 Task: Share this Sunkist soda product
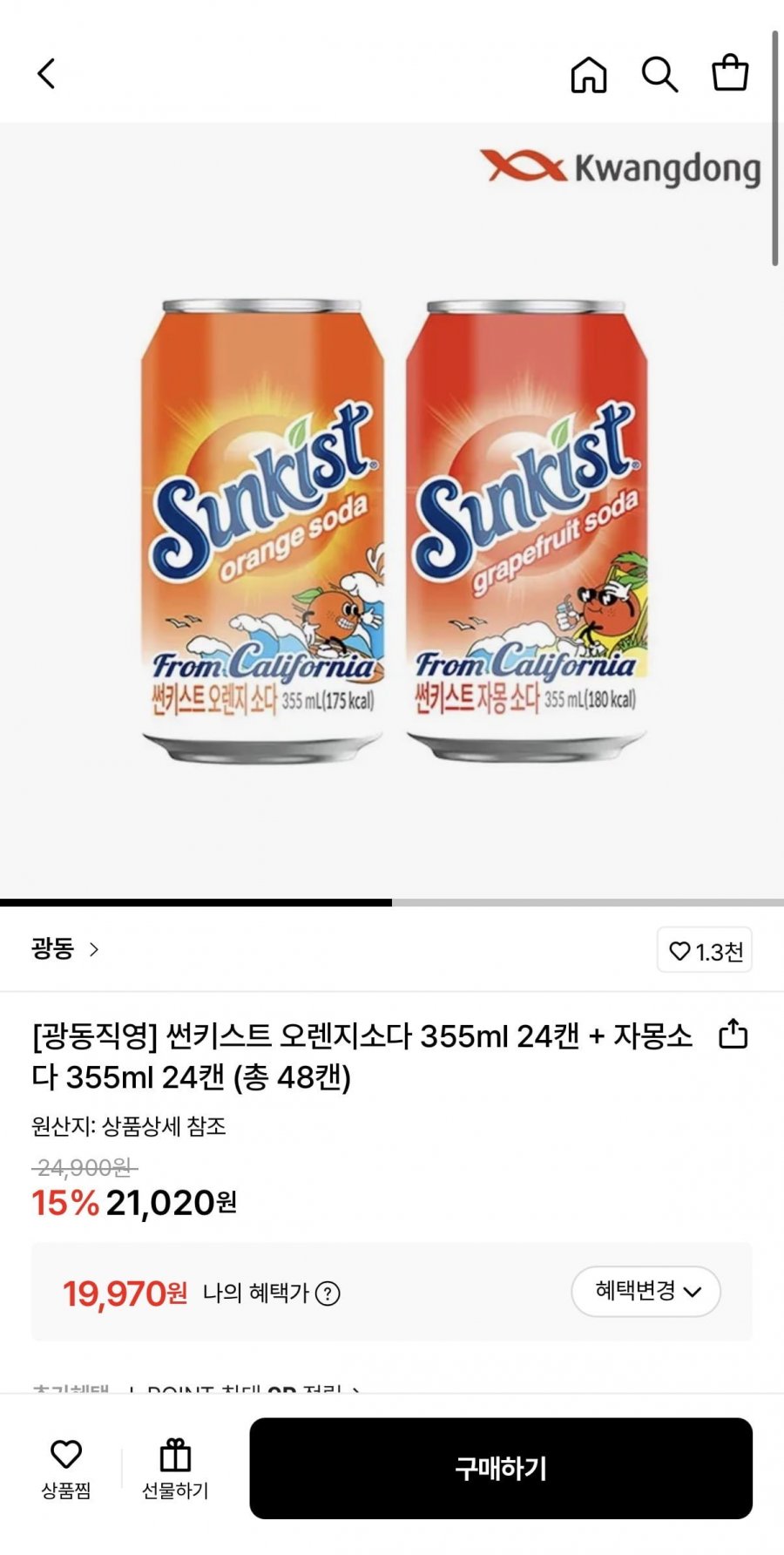[x=733, y=1034]
